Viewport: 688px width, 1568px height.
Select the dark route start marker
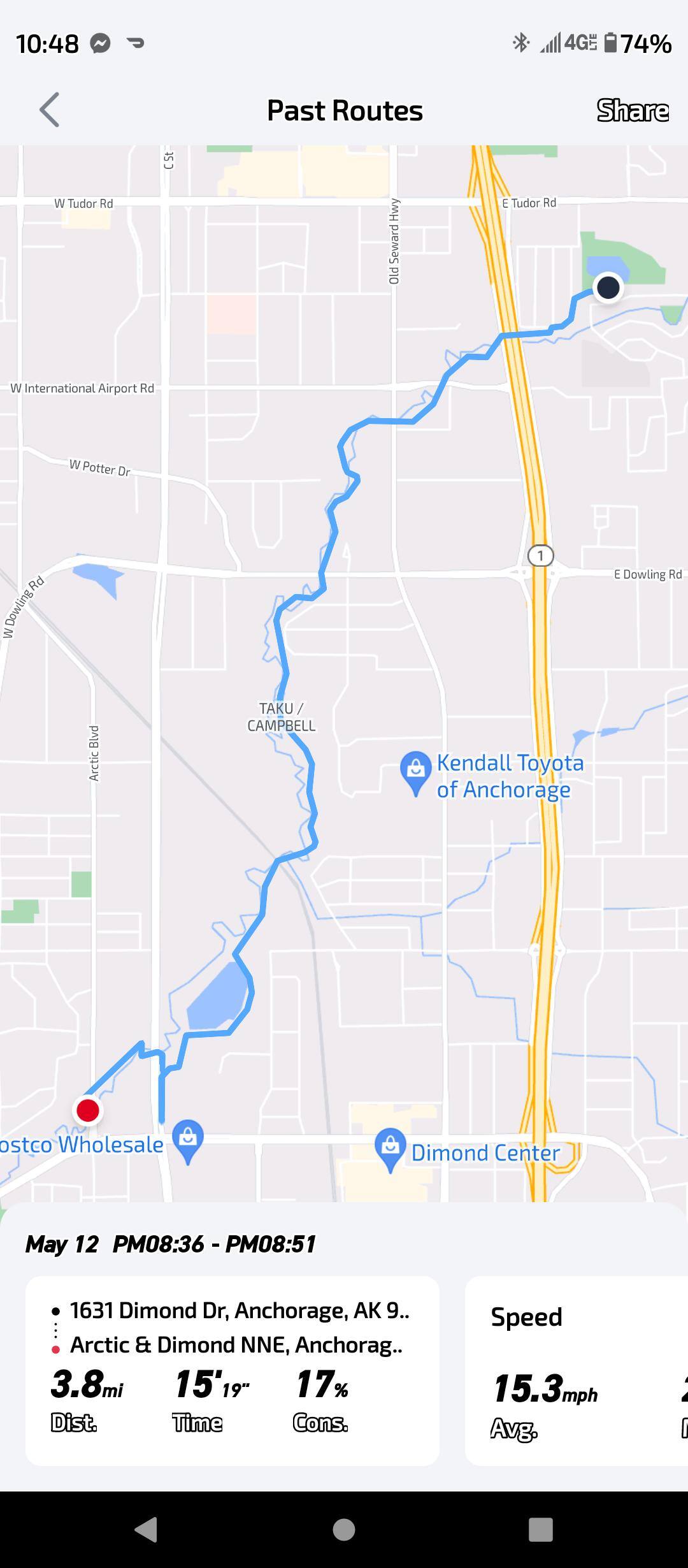coord(608,287)
